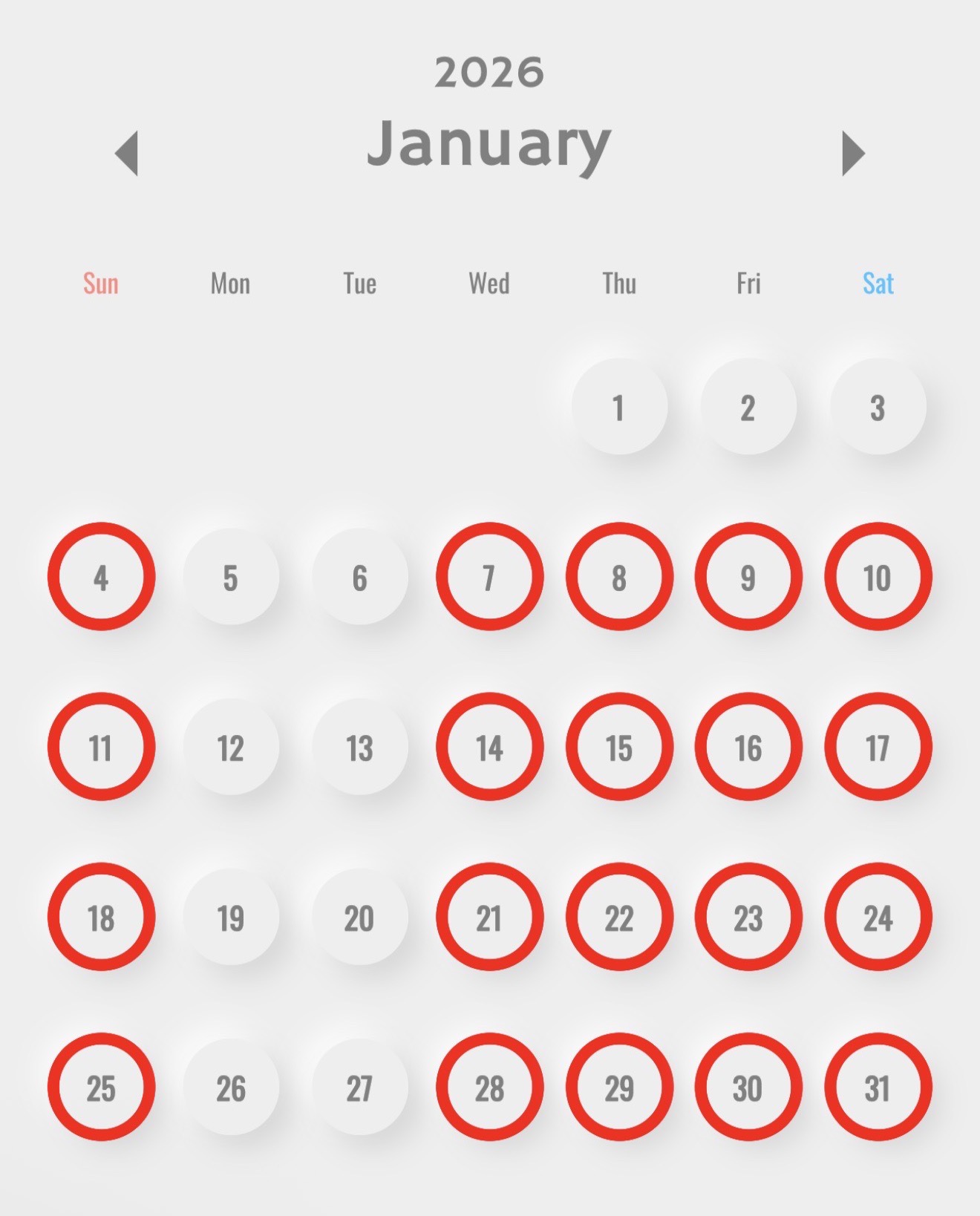Mark date 5 on the calendar
This screenshot has width=980, height=1216.
point(231,577)
